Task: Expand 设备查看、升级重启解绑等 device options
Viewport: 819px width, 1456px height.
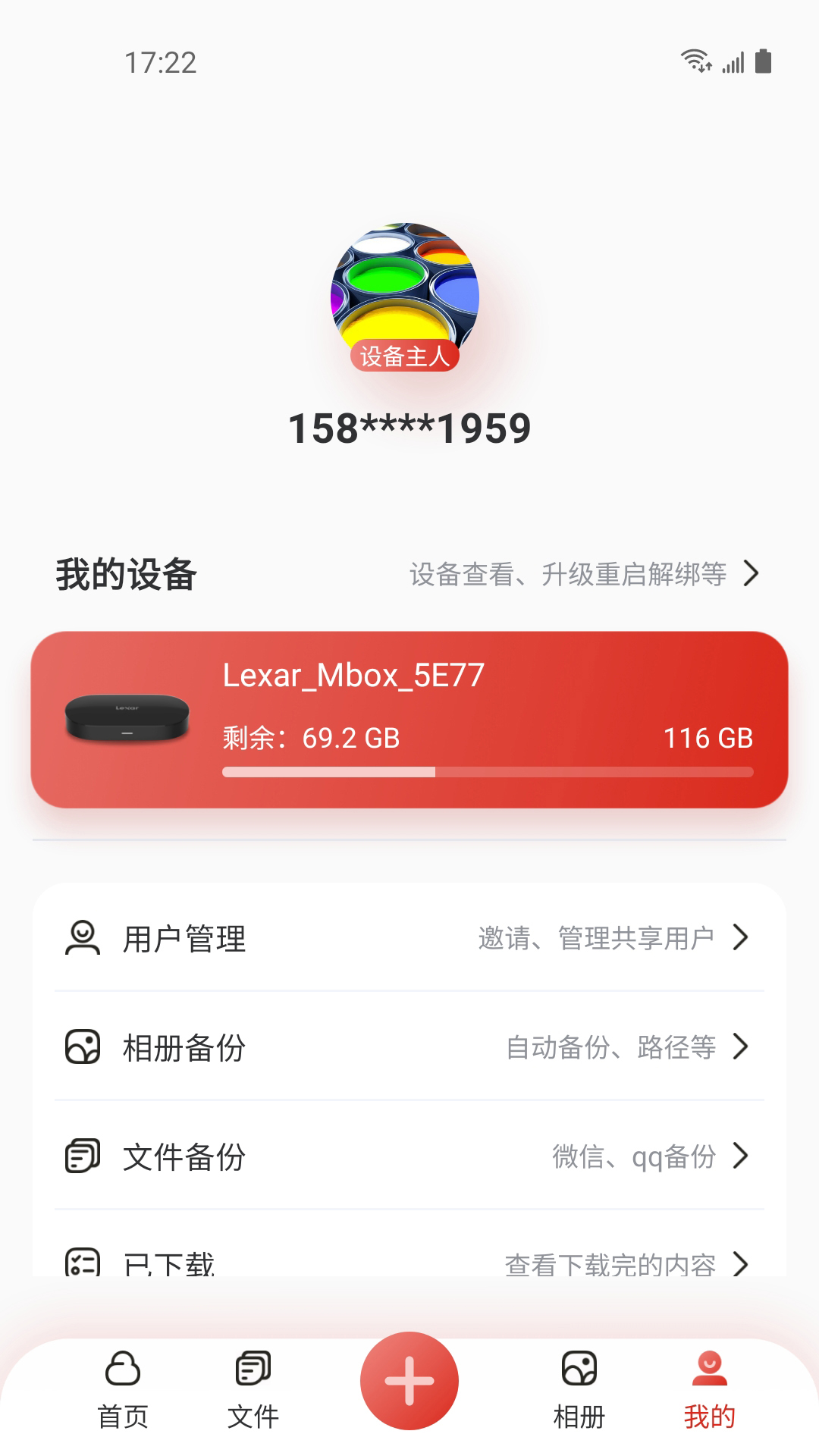Action: [x=583, y=574]
